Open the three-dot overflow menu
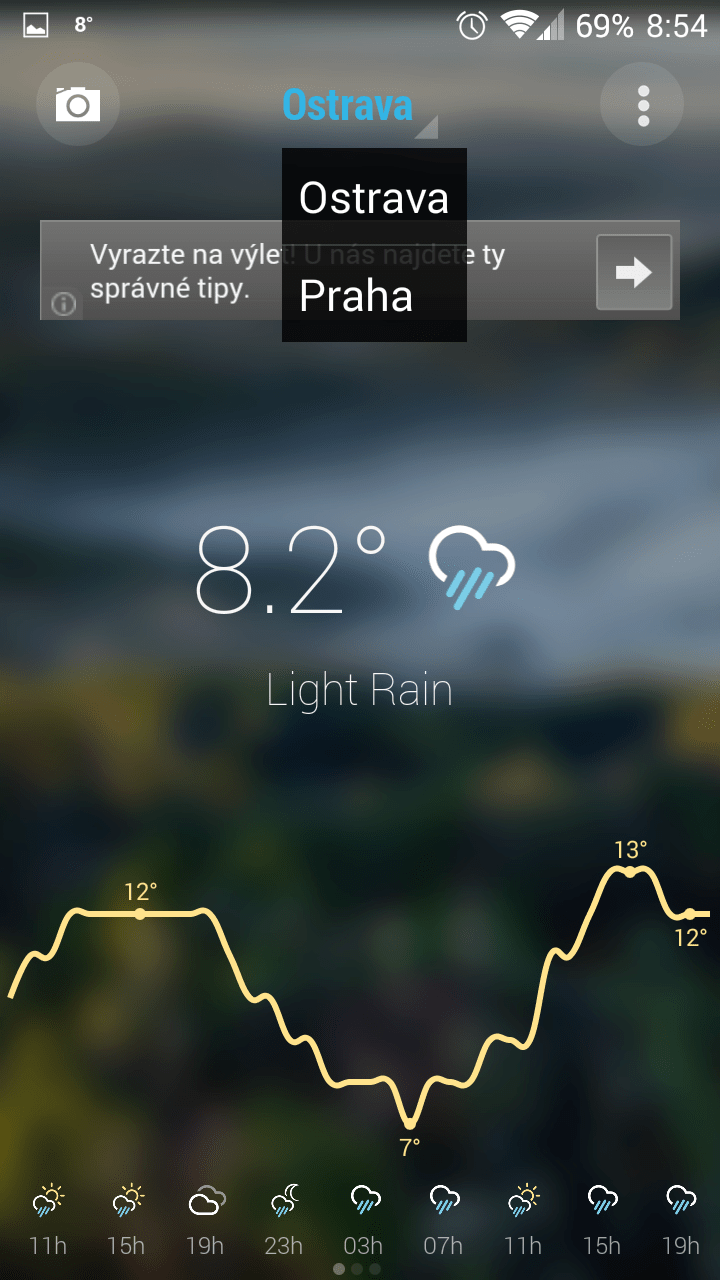The image size is (720, 1280). point(642,104)
